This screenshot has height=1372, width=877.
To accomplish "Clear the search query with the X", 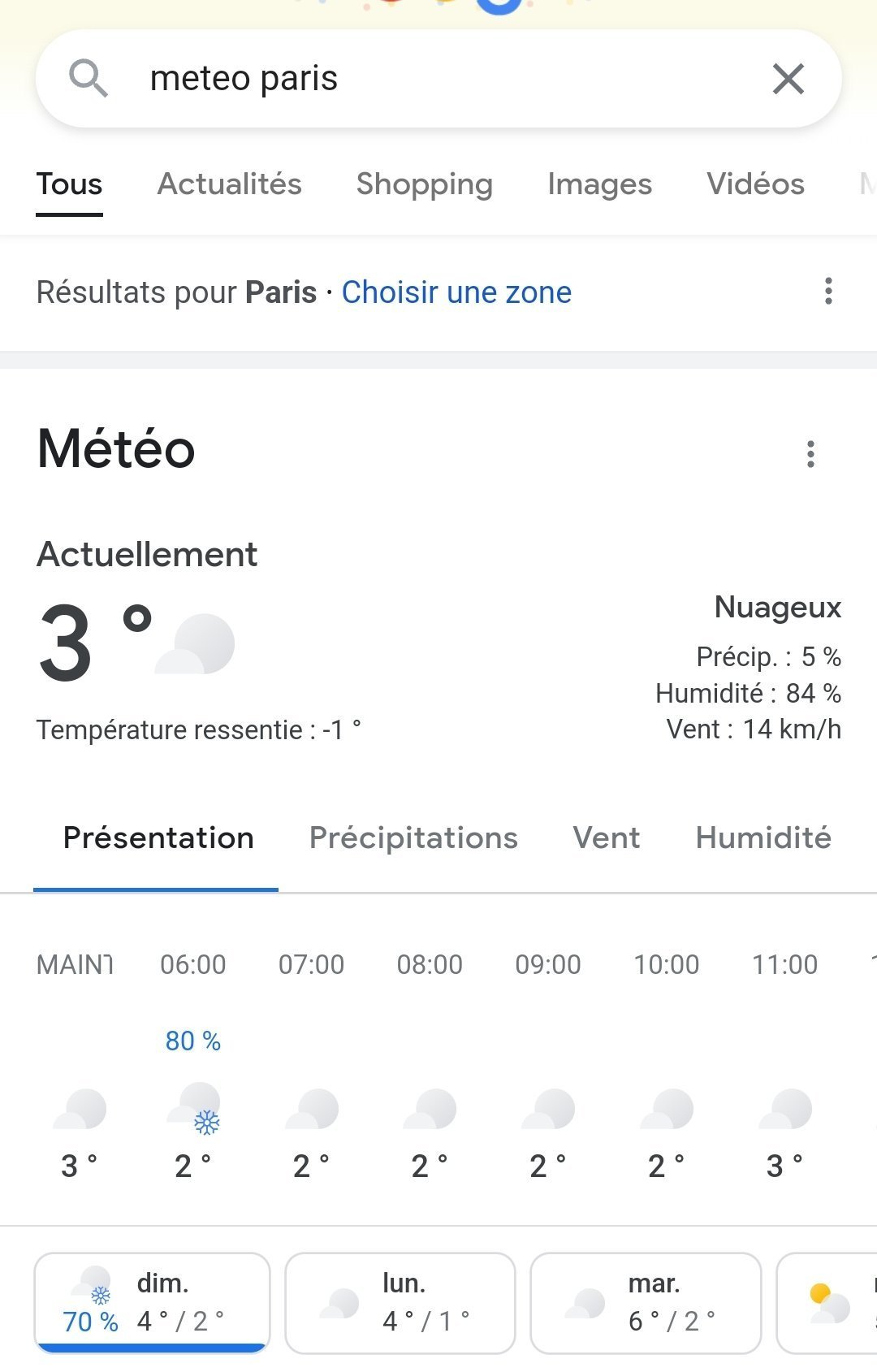I will [x=788, y=79].
